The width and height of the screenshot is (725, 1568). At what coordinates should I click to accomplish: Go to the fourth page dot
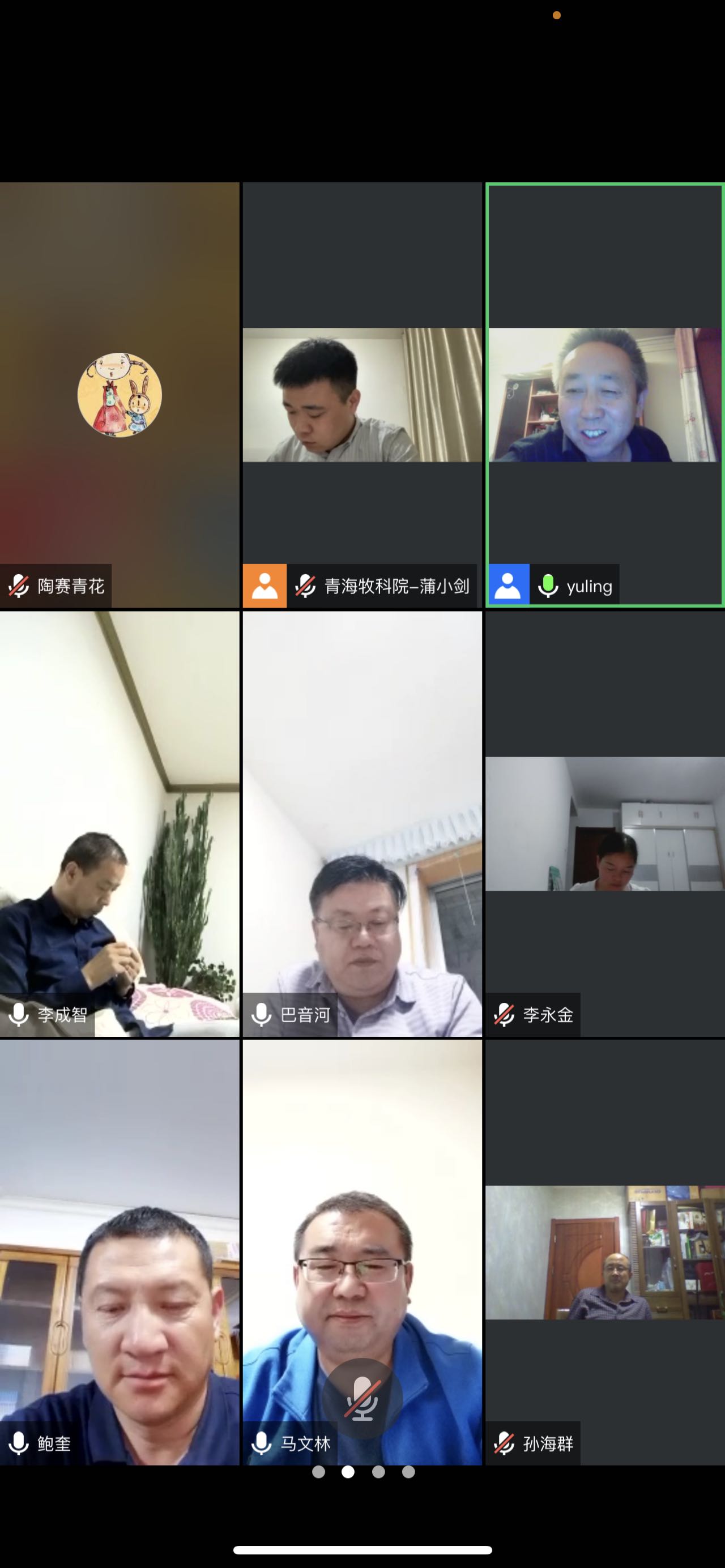point(408,1472)
